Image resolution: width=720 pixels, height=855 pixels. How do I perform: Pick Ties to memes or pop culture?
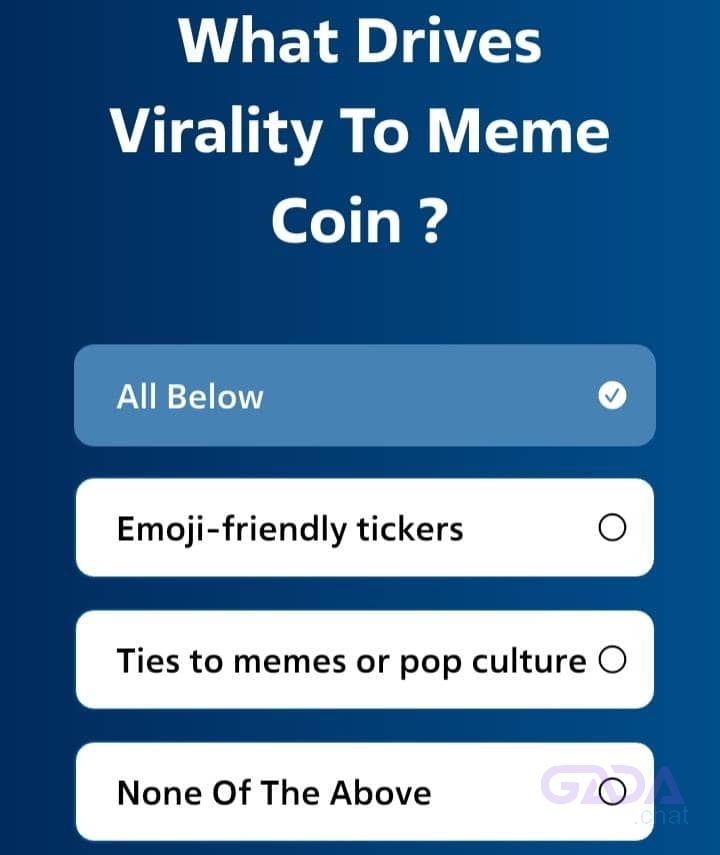(364, 660)
